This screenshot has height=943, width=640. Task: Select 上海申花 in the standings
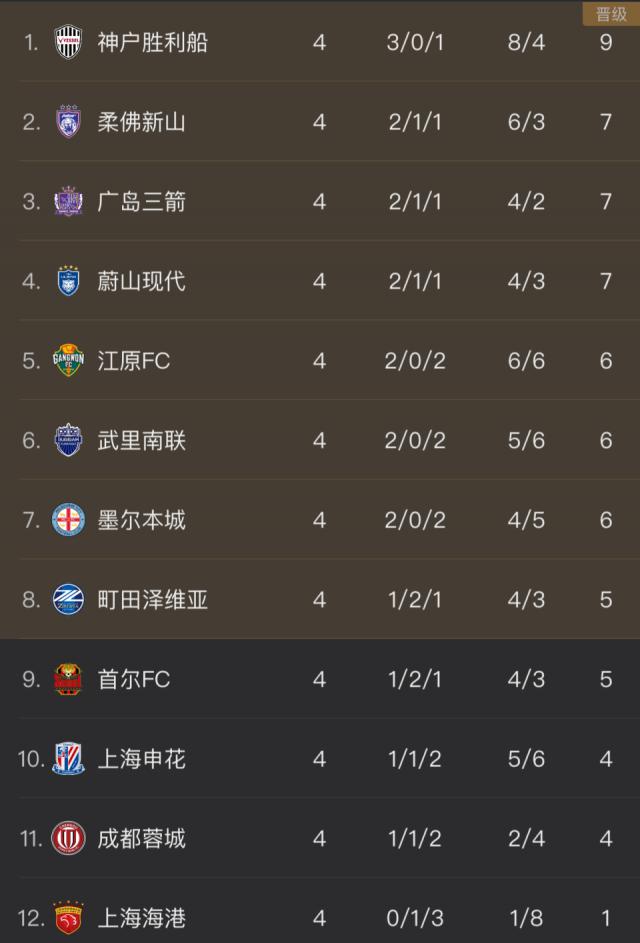click(x=141, y=759)
